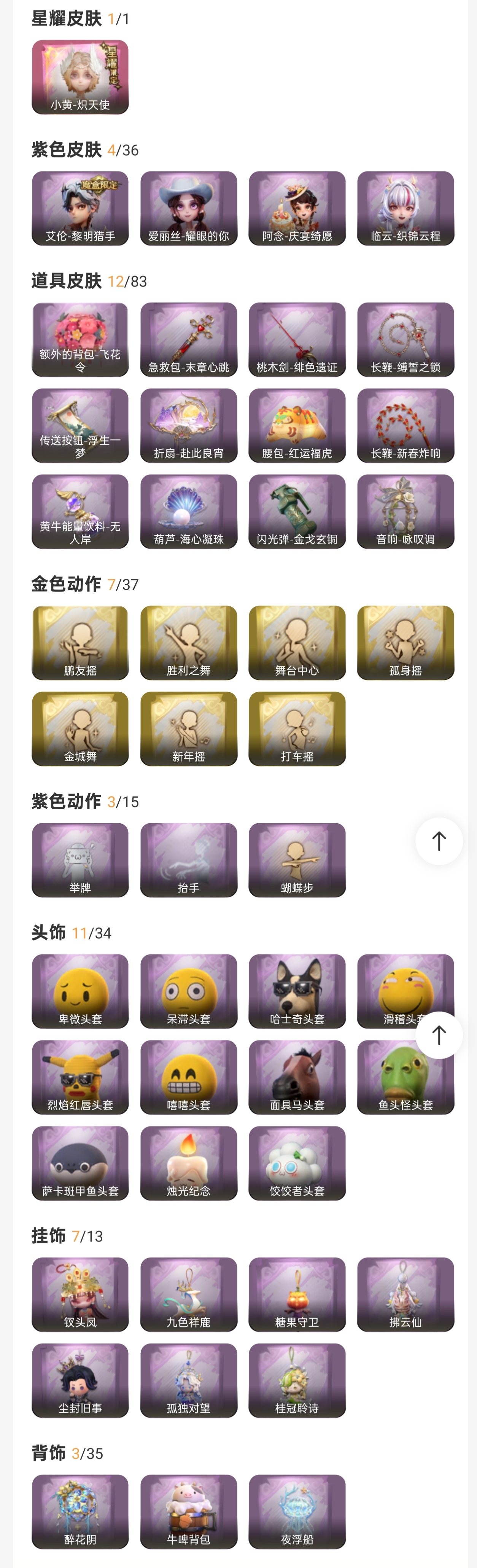Screen dimensions: 477x1568
Task: Open the 烛光纪念 headwear tile
Action: (x=189, y=1163)
